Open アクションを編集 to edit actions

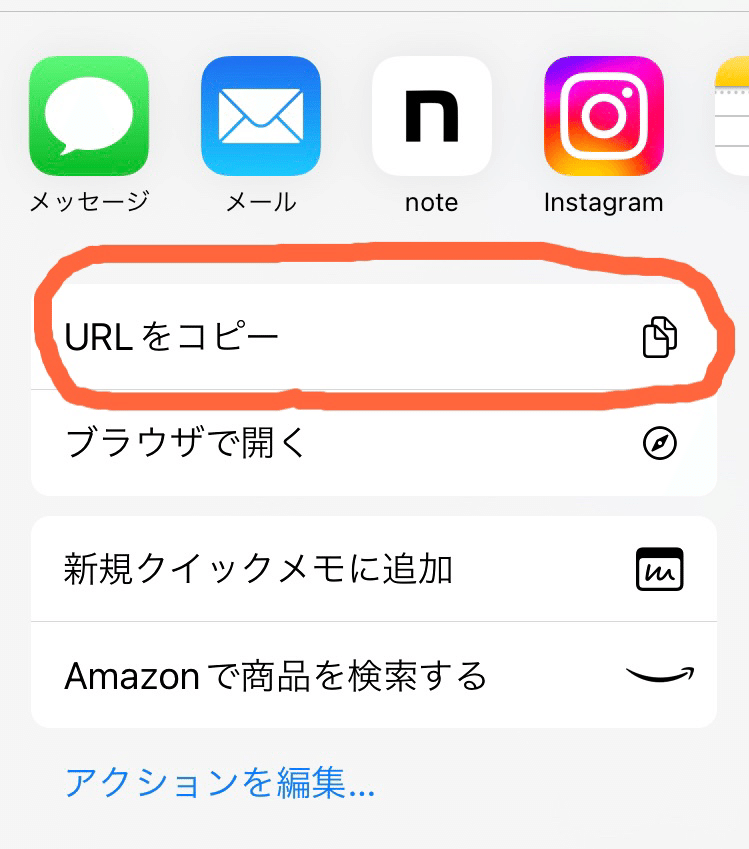pyautogui.click(x=220, y=782)
